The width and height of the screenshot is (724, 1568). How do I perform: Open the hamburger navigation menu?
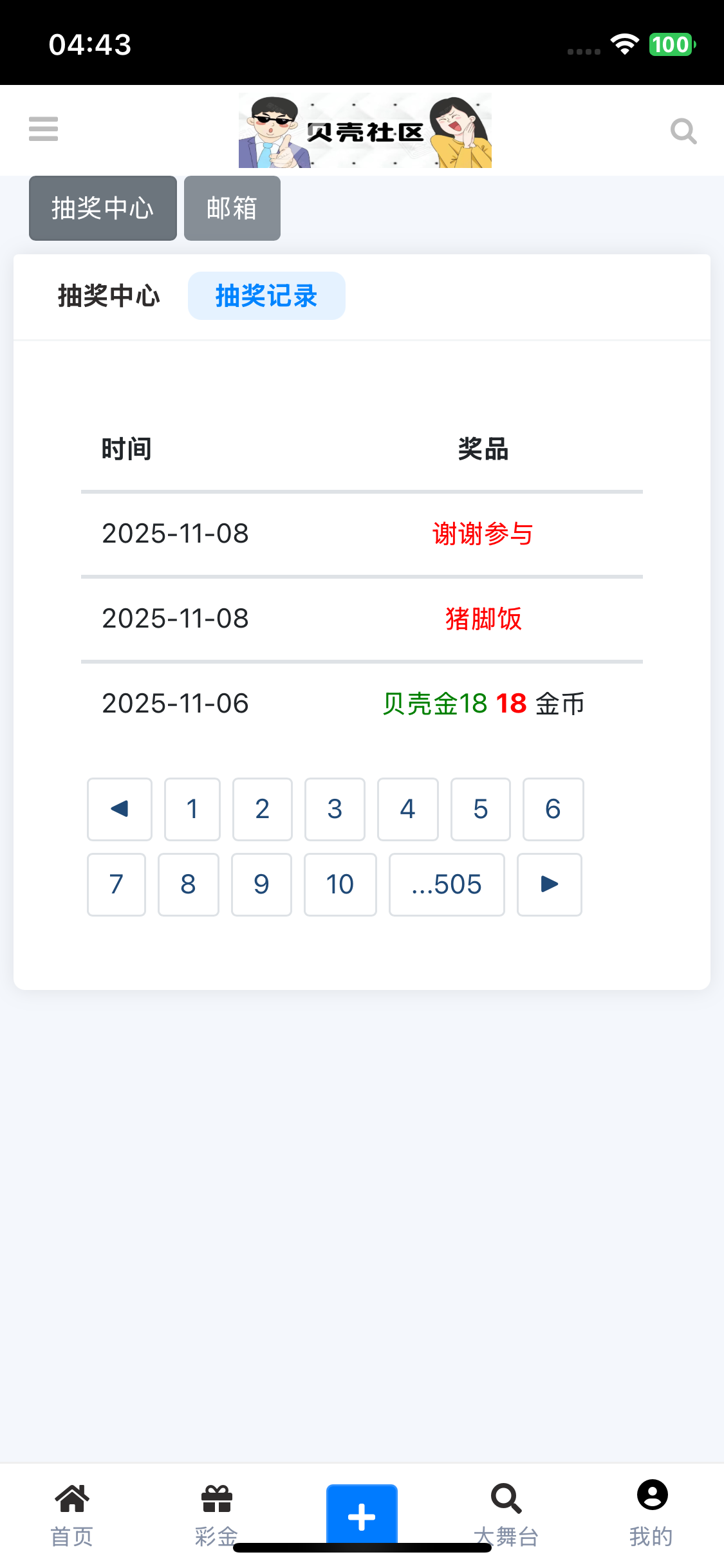pyautogui.click(x=43, y=130)
